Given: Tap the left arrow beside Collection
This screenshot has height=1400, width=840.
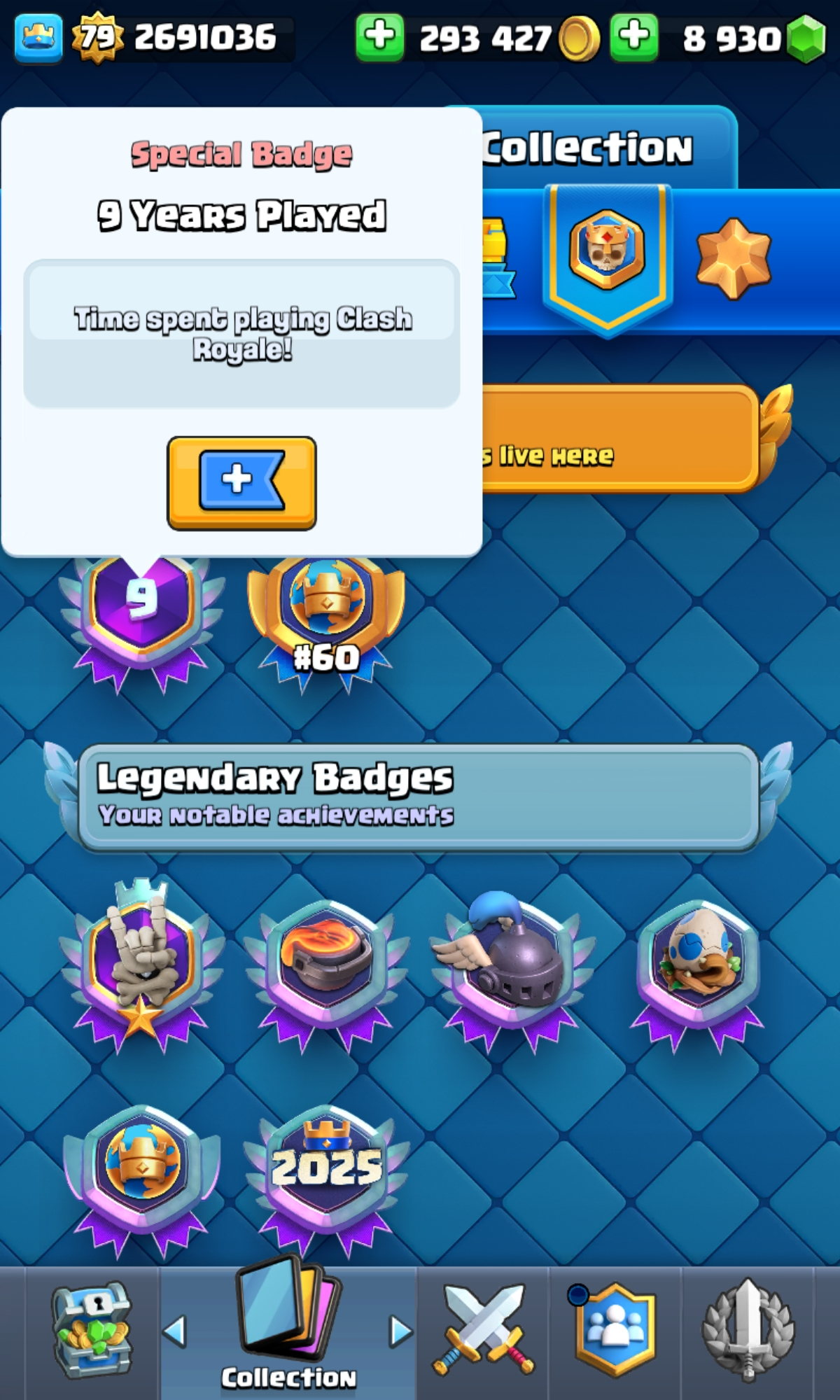Looking at the screenshot, I should [x=175, y=1331].
